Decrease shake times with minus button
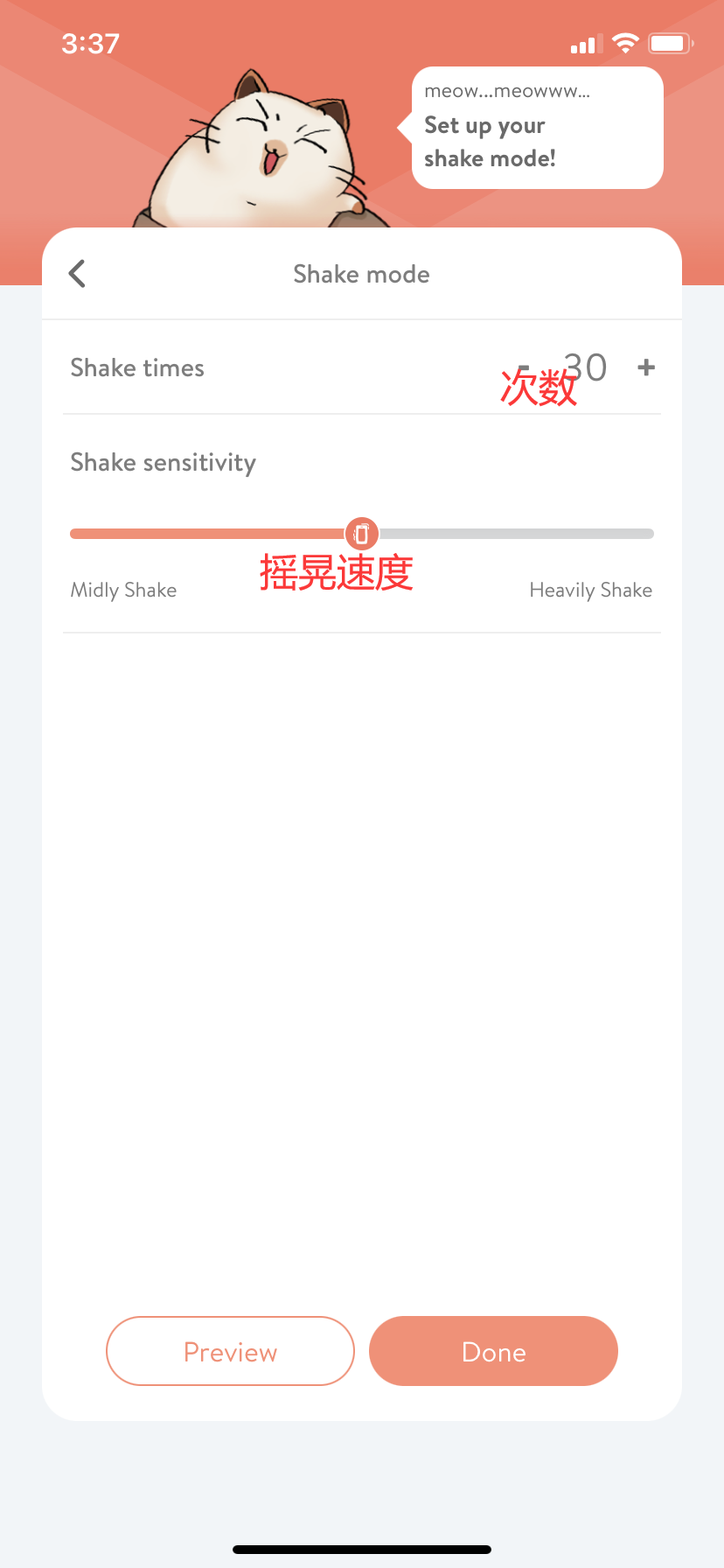 coord(523,367)
